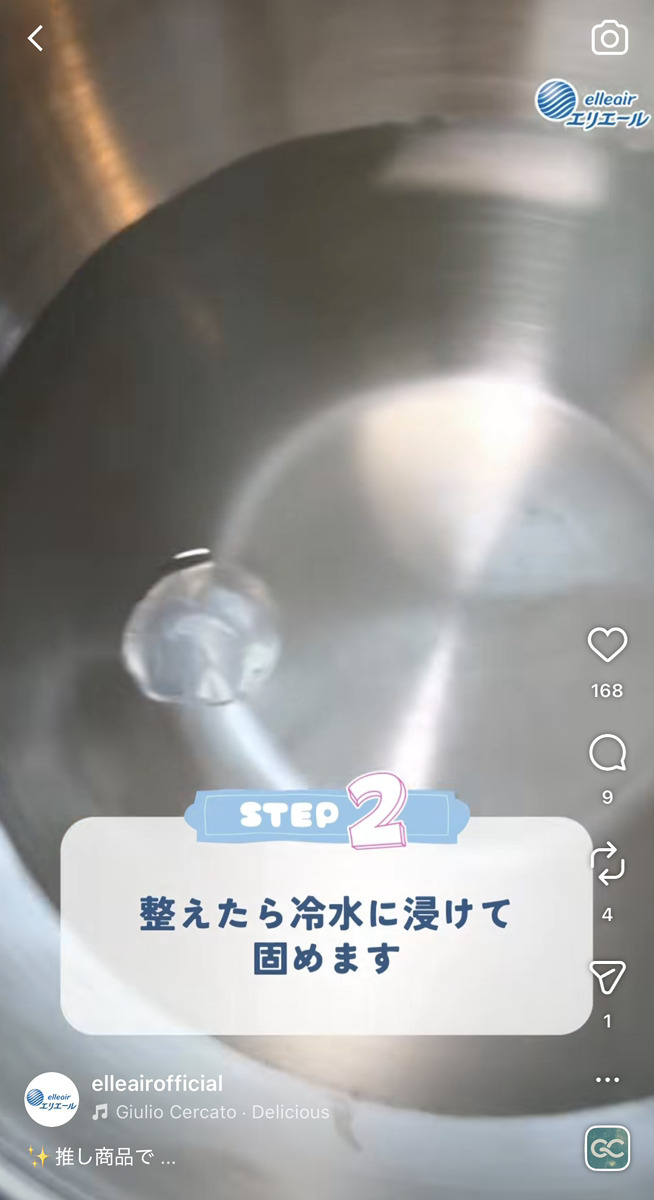Visit the elleairofficial username link
Screen dimensions: 654x1200
[x=157, y=1084]
